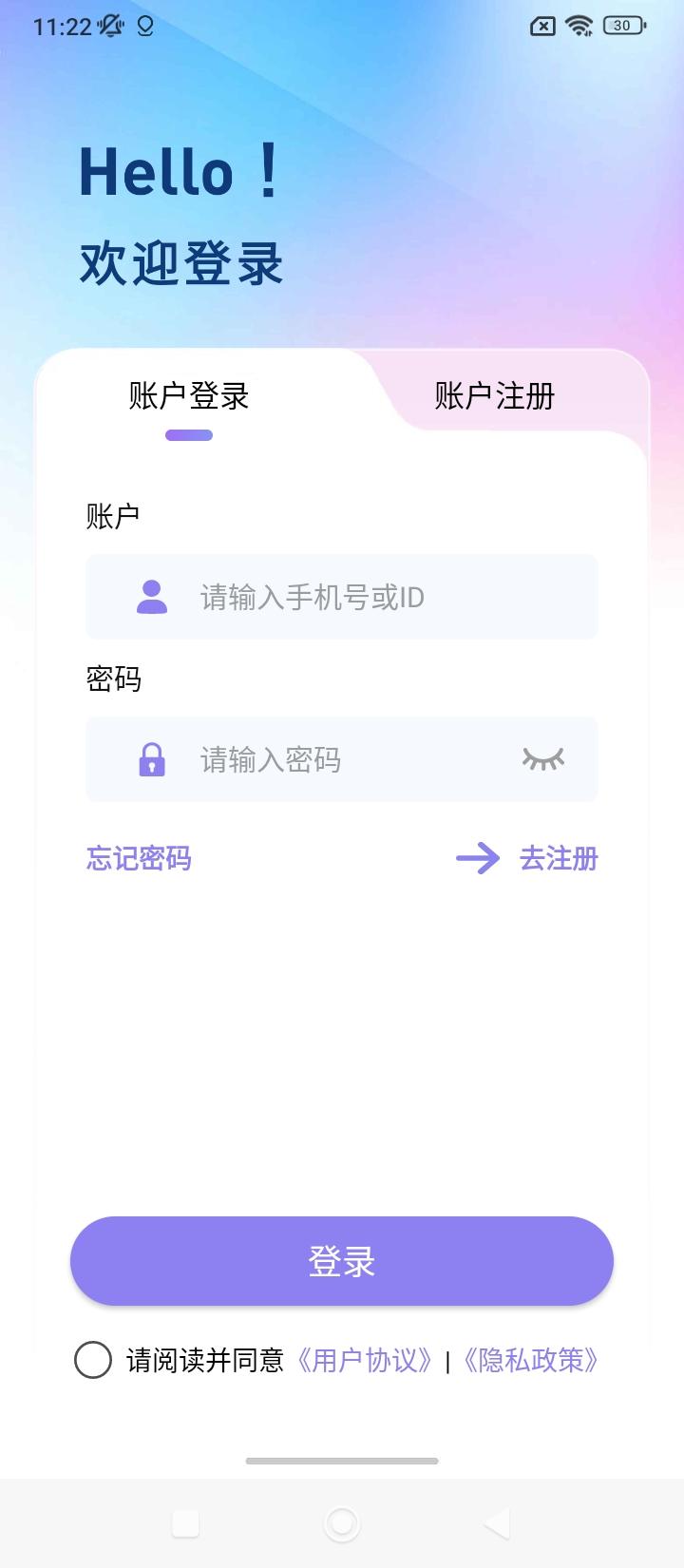
Task: Click the arrow icon next to 去注册
Action: [x=479, y=858]
